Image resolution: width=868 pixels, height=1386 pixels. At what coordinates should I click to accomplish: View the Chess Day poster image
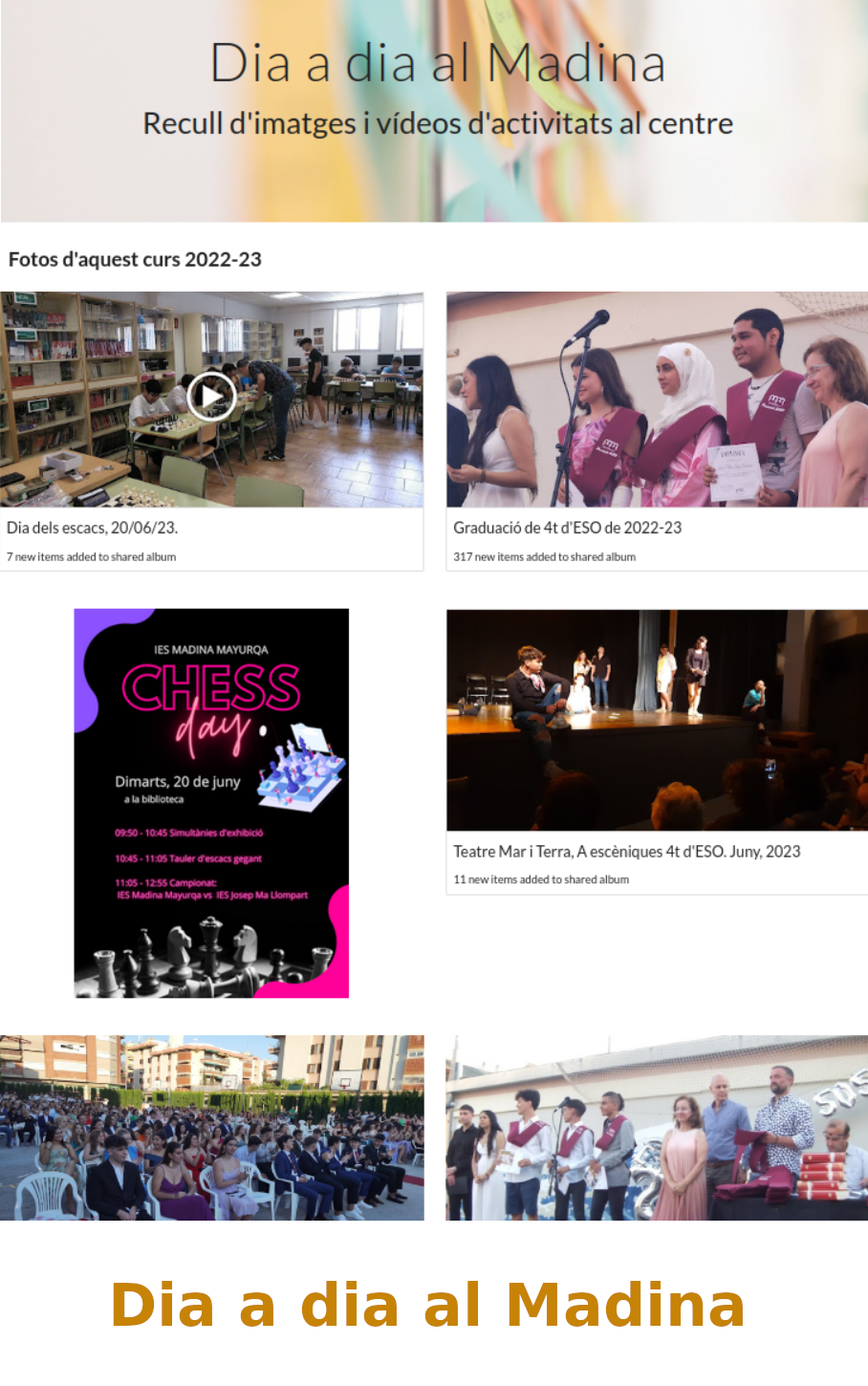(x=211, y=803)
